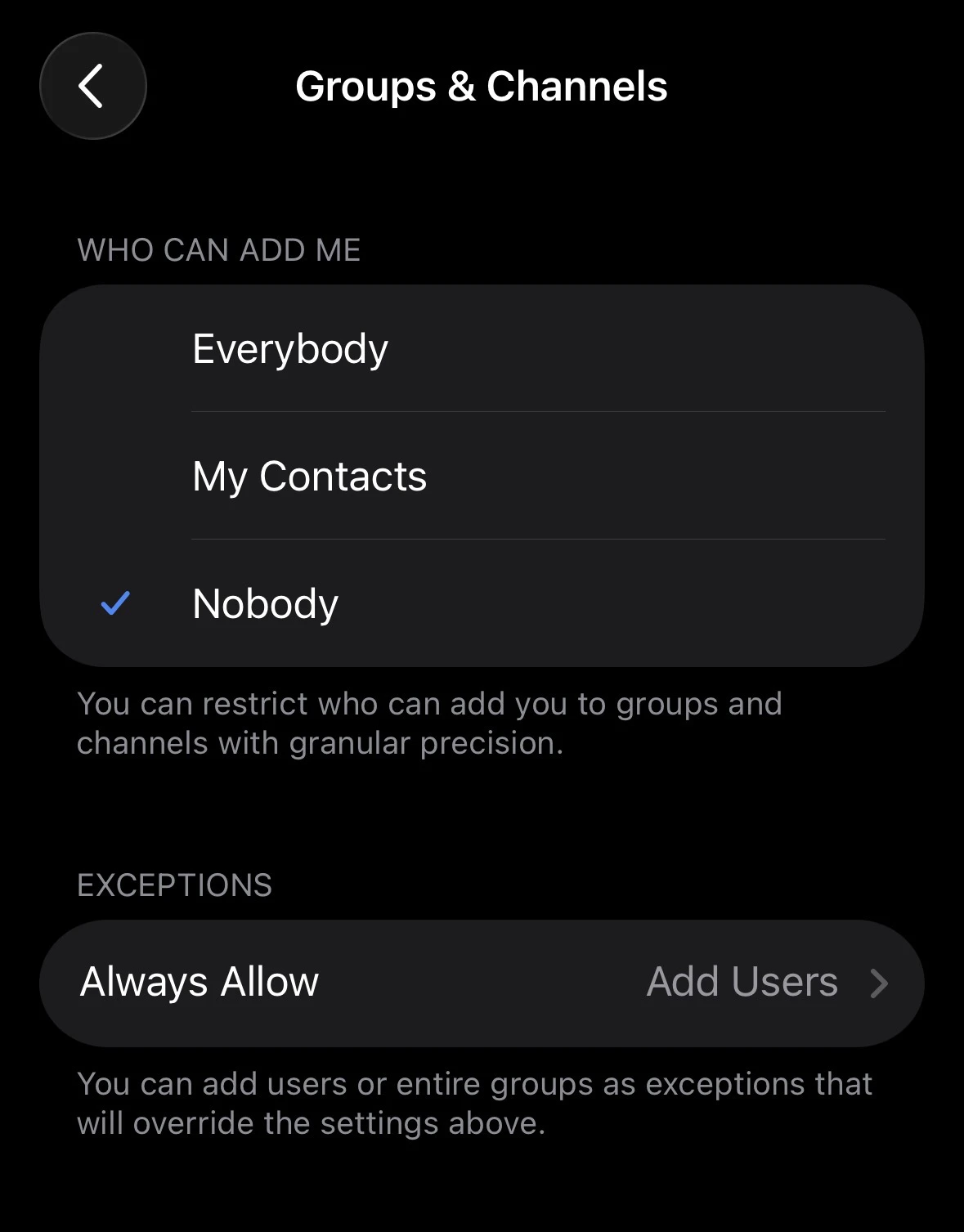Click the right-facing chevron on Always Allow row
The width and height of the screenshot is (964, 1232).
[x=879, y=983]
